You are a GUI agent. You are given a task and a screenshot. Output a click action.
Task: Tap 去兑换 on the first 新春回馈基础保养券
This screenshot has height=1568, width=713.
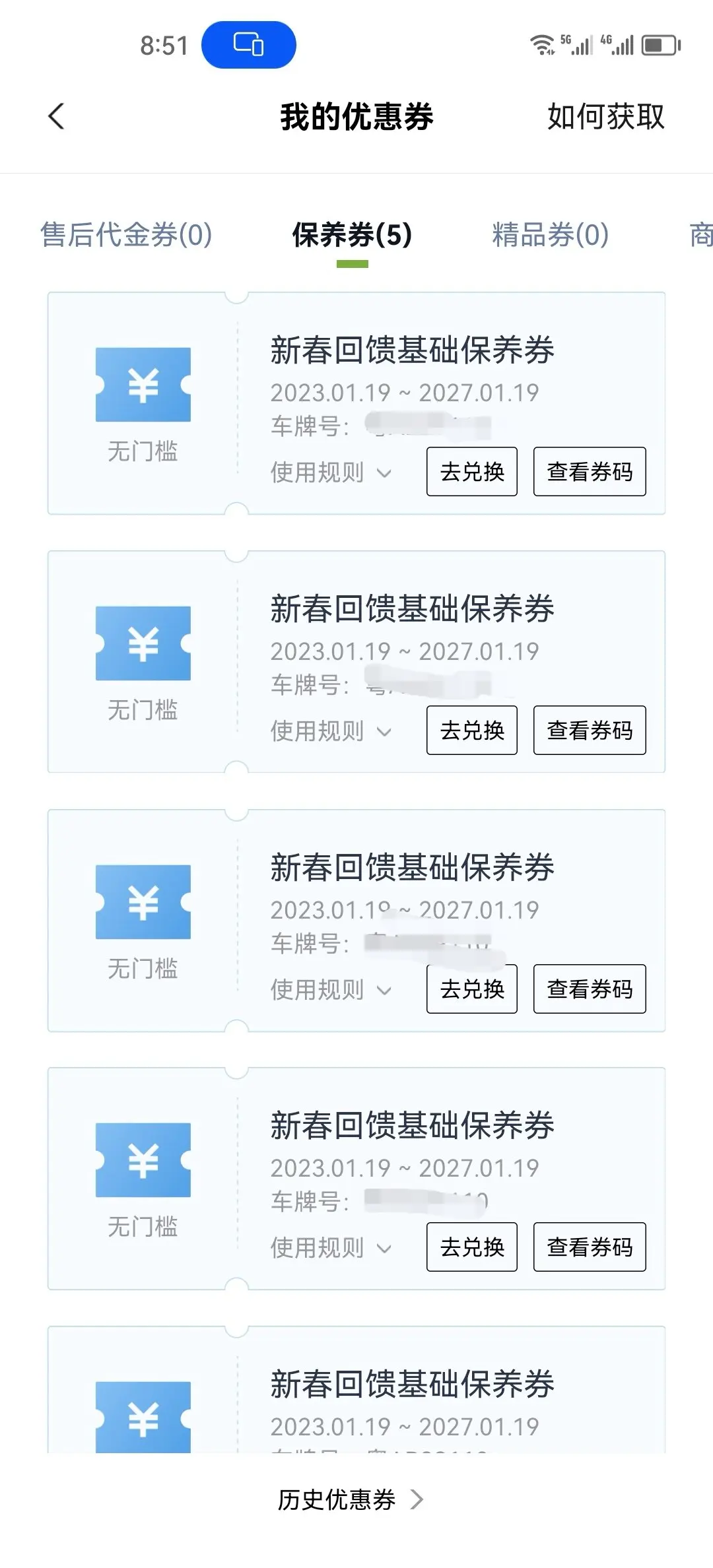[x=471, y=472]
